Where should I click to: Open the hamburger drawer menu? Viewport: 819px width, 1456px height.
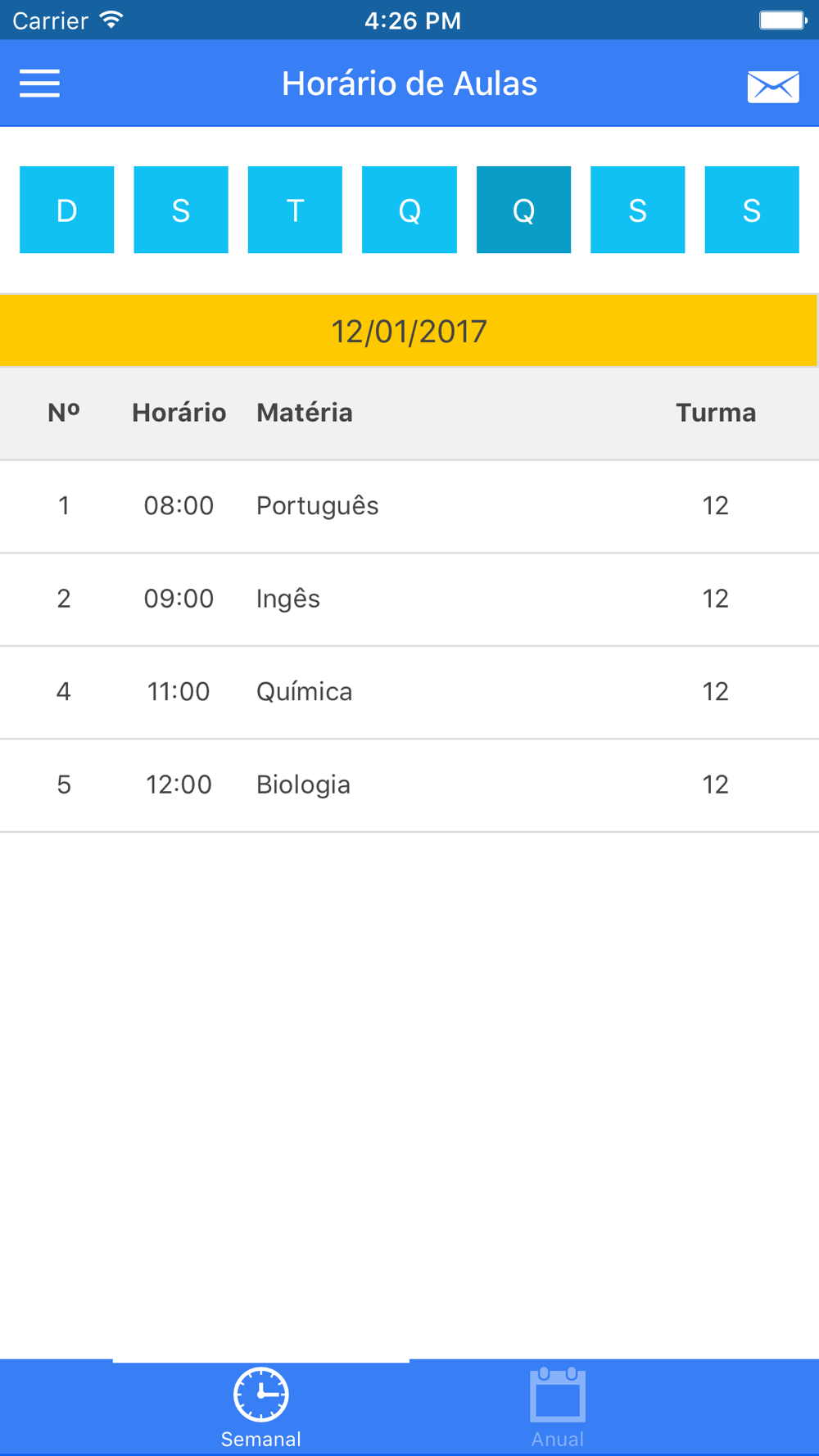tap(39, 84)
